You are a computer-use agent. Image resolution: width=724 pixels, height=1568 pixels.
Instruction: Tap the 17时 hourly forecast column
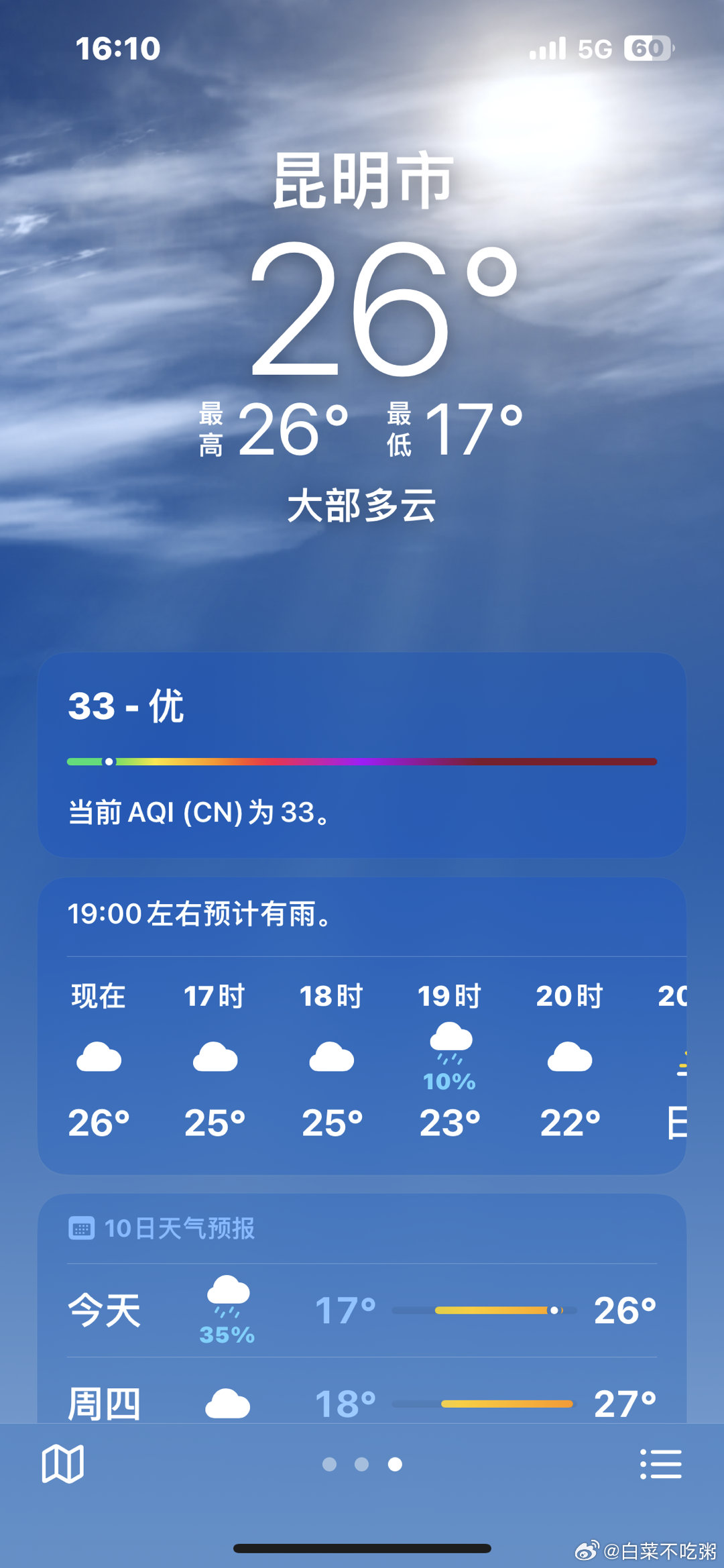[215, 1056]
